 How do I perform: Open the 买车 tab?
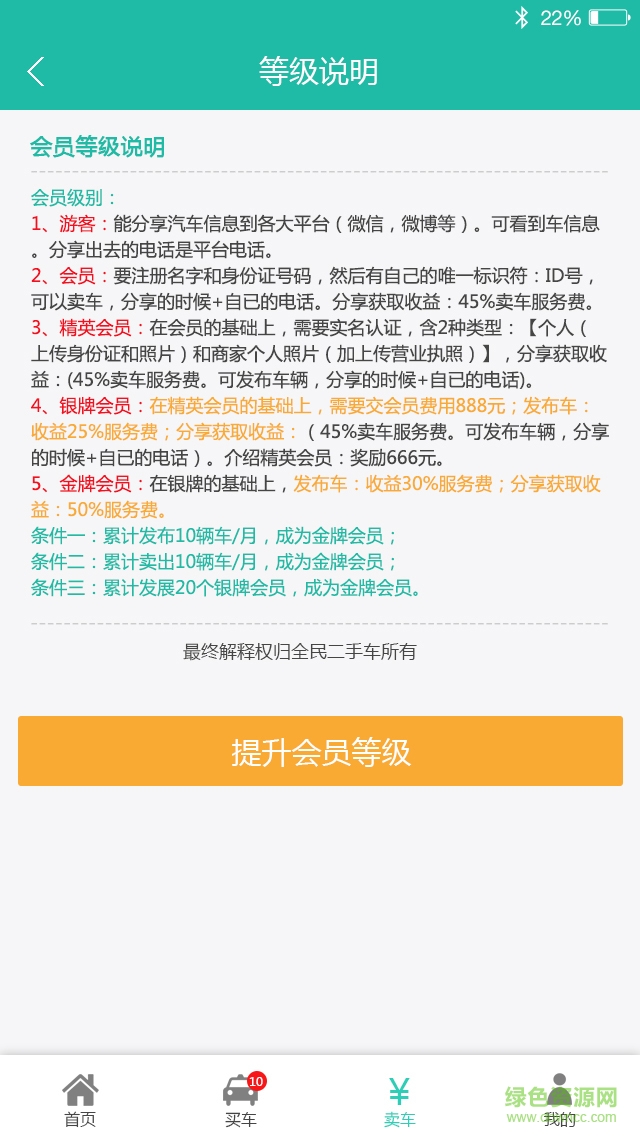[x=240, y=1099]
